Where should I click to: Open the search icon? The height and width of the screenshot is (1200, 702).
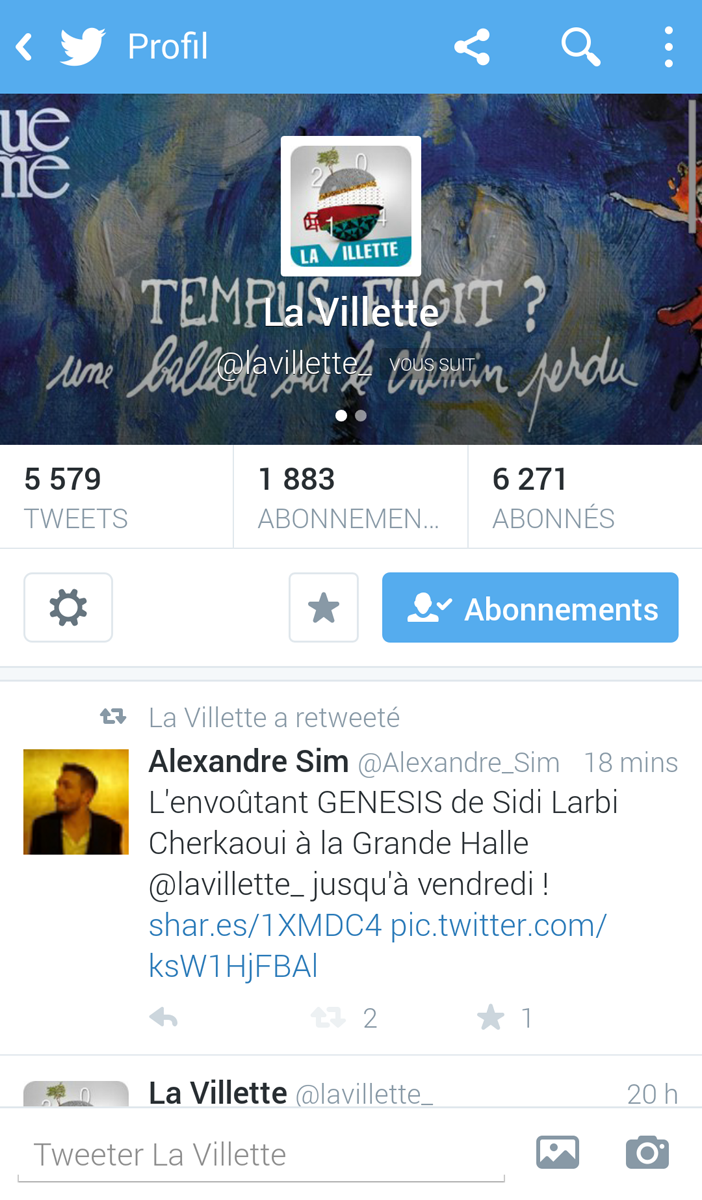580,47
